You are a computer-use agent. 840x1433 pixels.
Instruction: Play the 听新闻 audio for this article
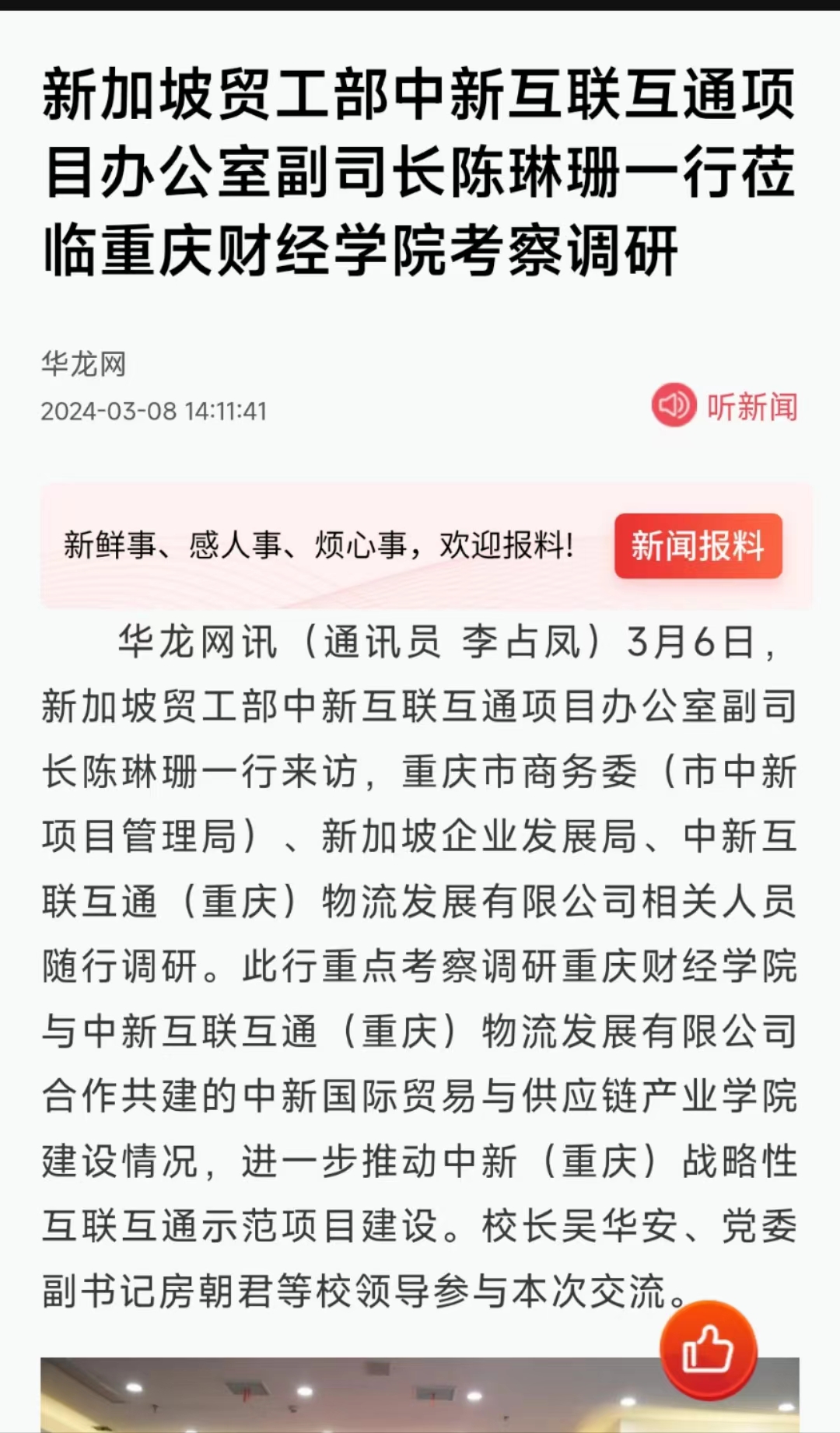click(725, 405)
